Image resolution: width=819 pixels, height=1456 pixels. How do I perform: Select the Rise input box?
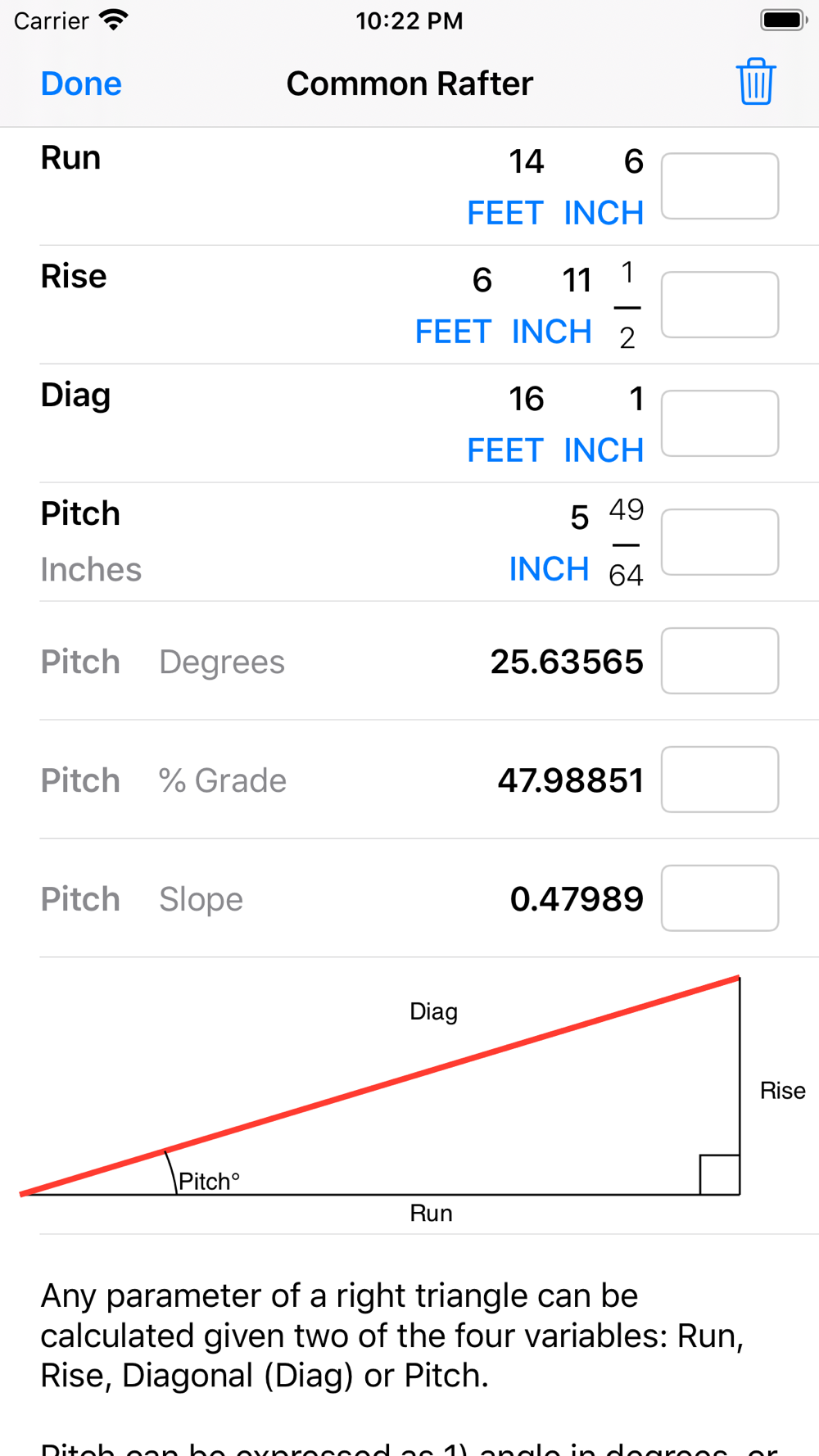click(x=720, y=305)
